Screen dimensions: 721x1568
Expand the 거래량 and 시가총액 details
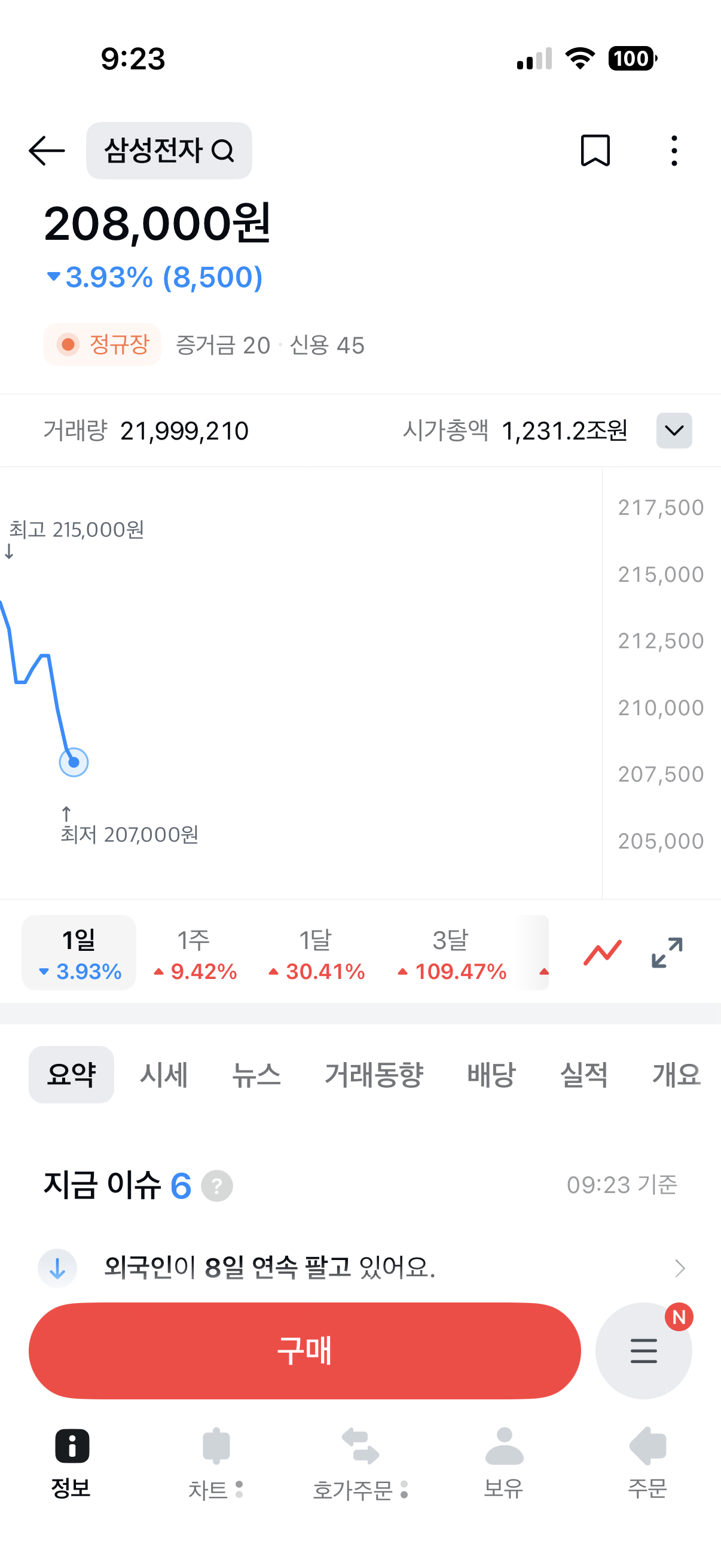click(674, 431)
